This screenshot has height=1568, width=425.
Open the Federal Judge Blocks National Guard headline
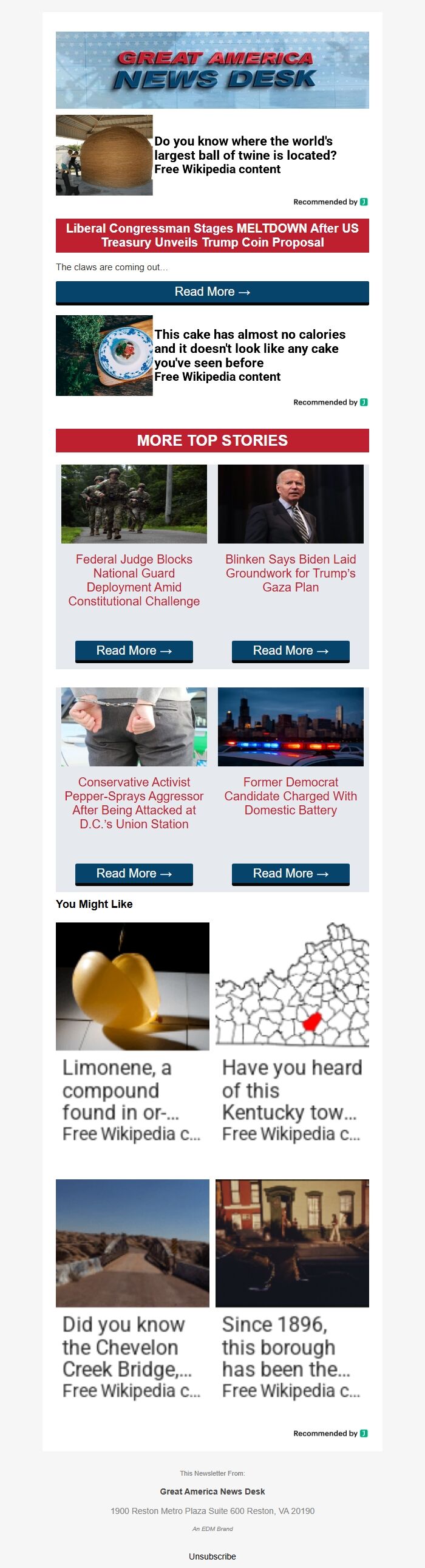click(134, 579)
